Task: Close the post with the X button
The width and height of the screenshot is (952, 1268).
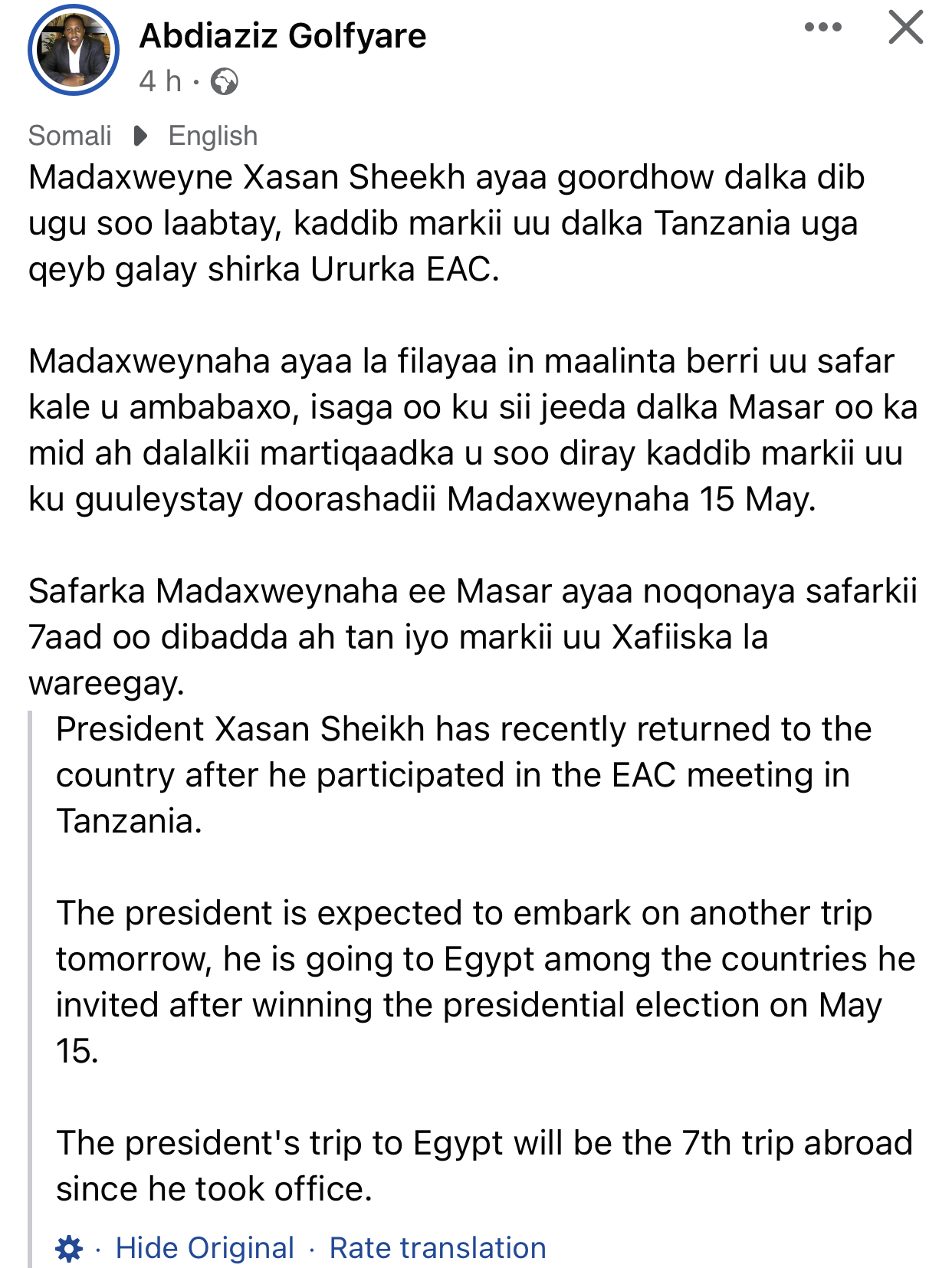Action: click(905, 28)
